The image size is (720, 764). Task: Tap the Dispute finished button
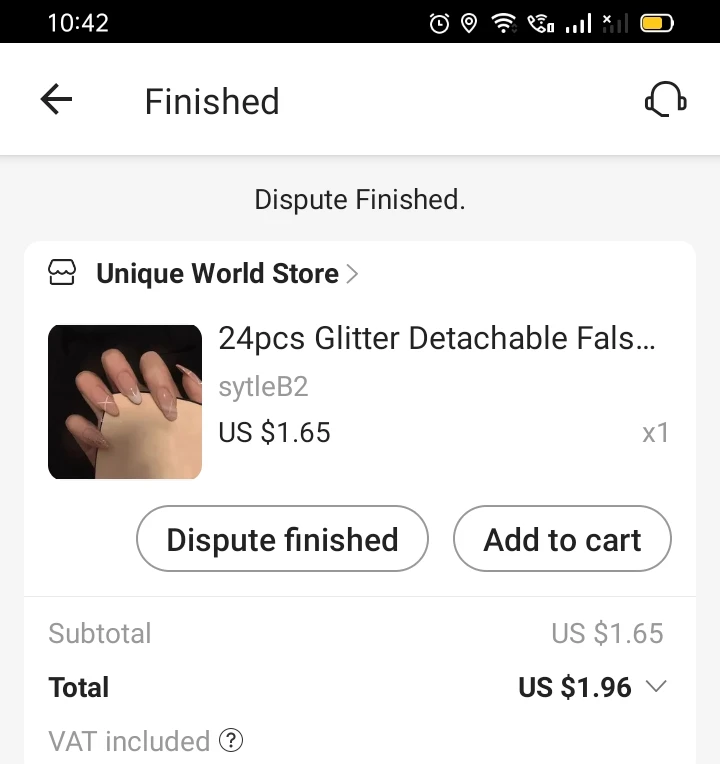click(x=282, y=540)
